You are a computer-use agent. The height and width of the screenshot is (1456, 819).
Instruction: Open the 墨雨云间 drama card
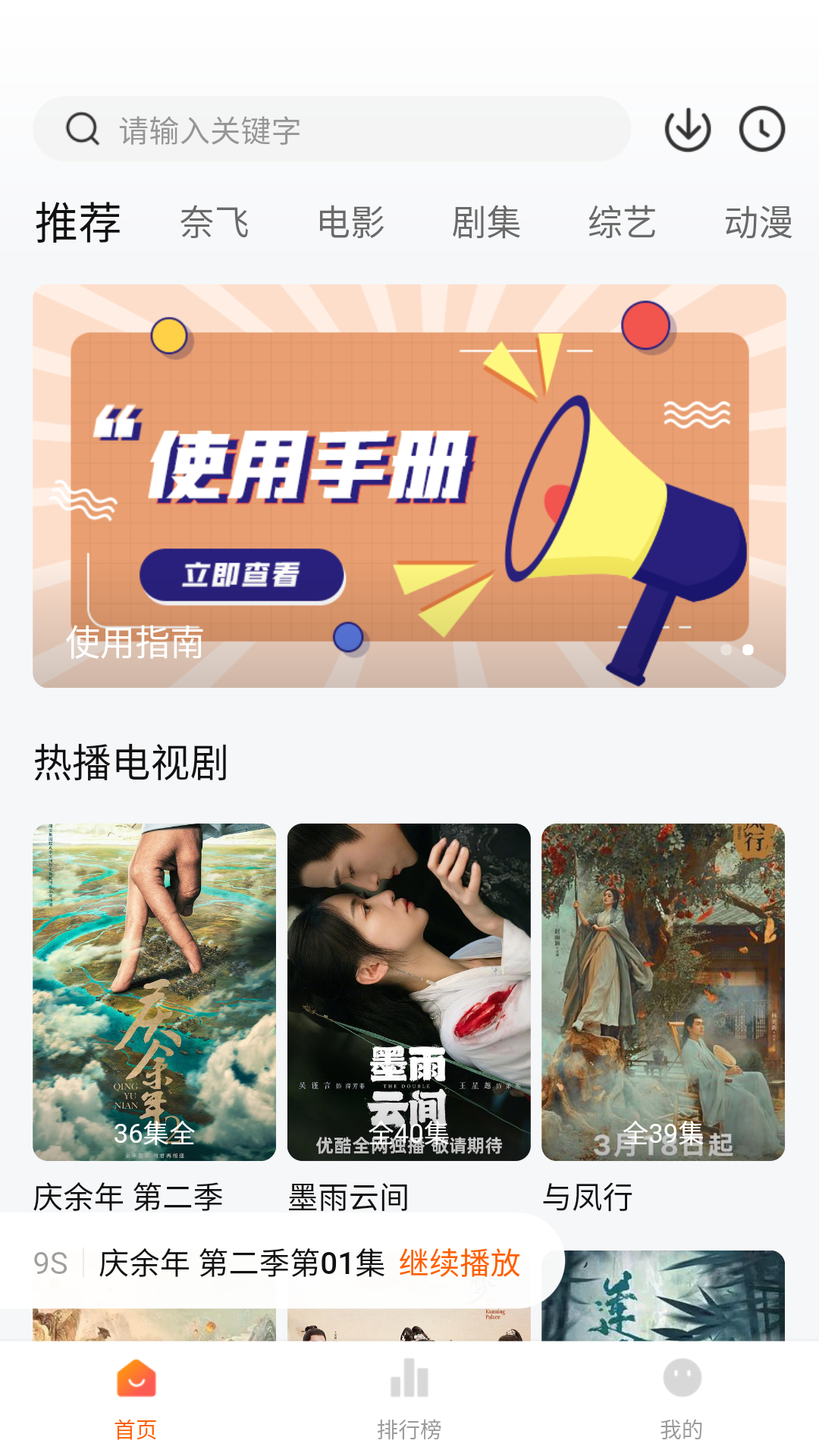pyautogui.click(x=409, y=992)
